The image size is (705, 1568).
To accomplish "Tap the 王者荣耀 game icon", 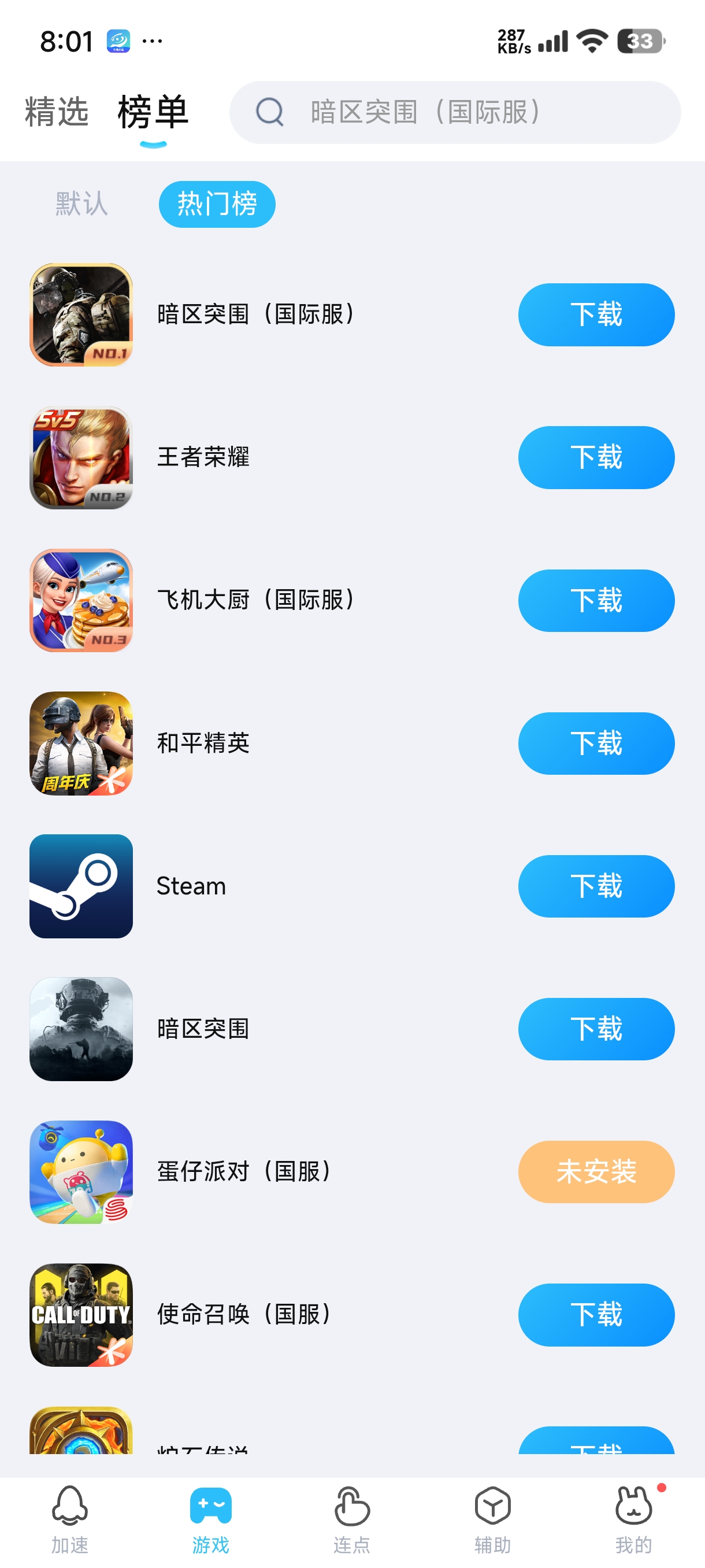I will coord(81,457).
